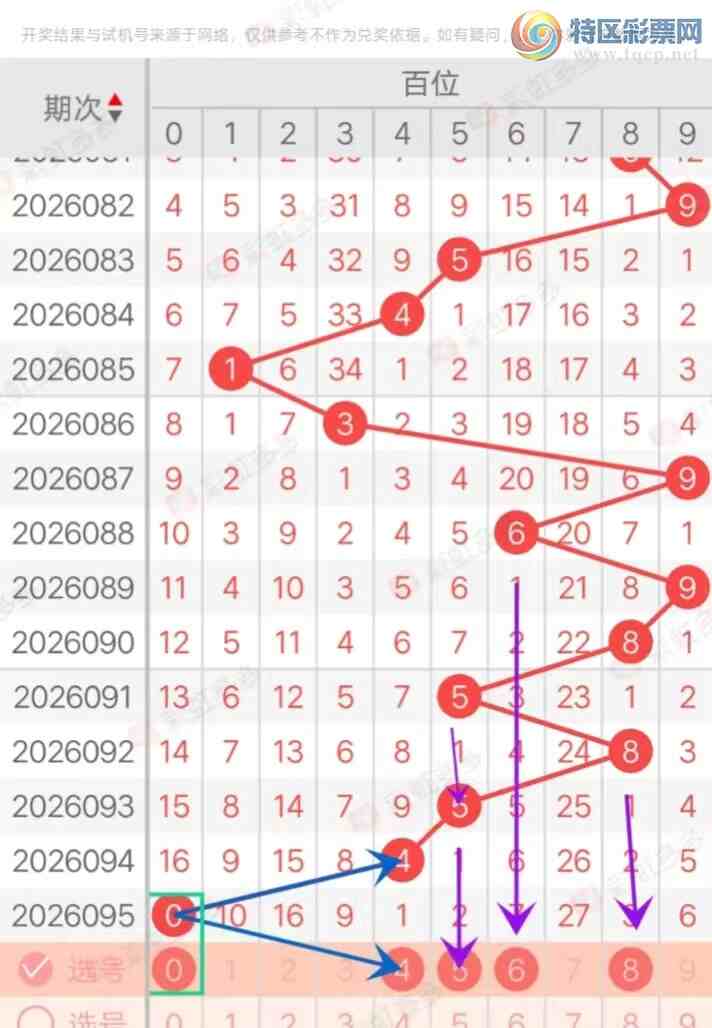Image resolution: width=712 pixels, height=1028 pixels.
Task: Check the second 选号 row checkbox
Action: pyautogui.click(x=37, y=1018)
